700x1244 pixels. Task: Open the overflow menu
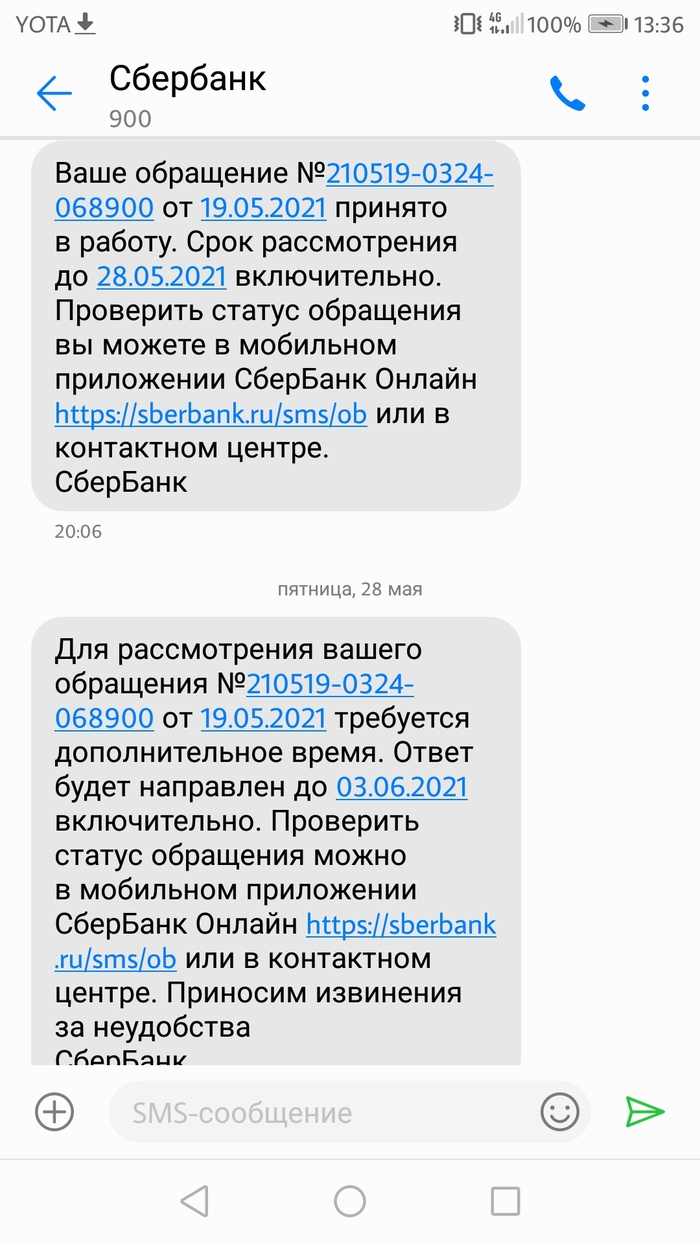coord(645,94)
